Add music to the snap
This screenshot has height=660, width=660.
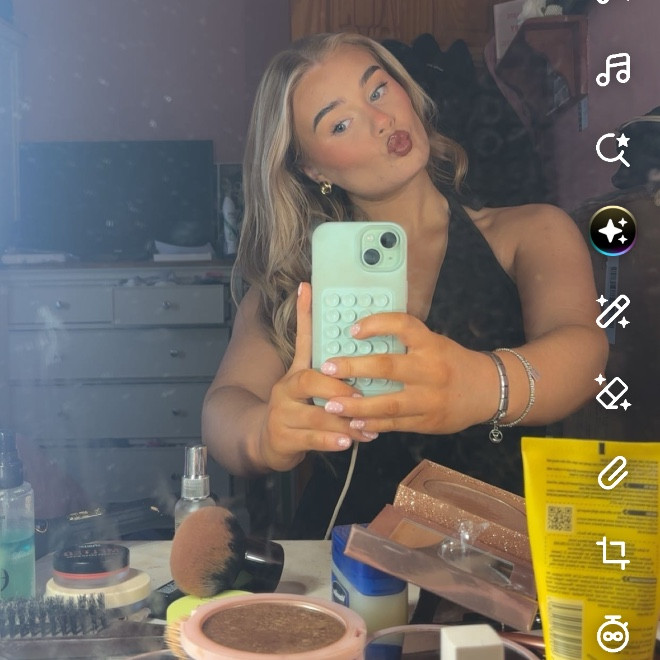point(613,70)
